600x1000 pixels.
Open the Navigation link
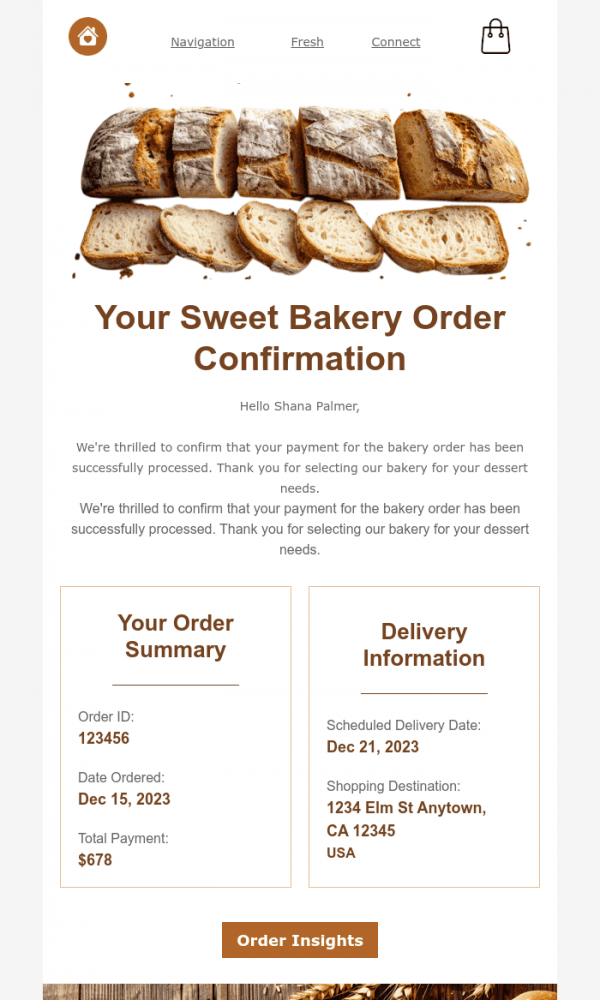pos(202,42)
